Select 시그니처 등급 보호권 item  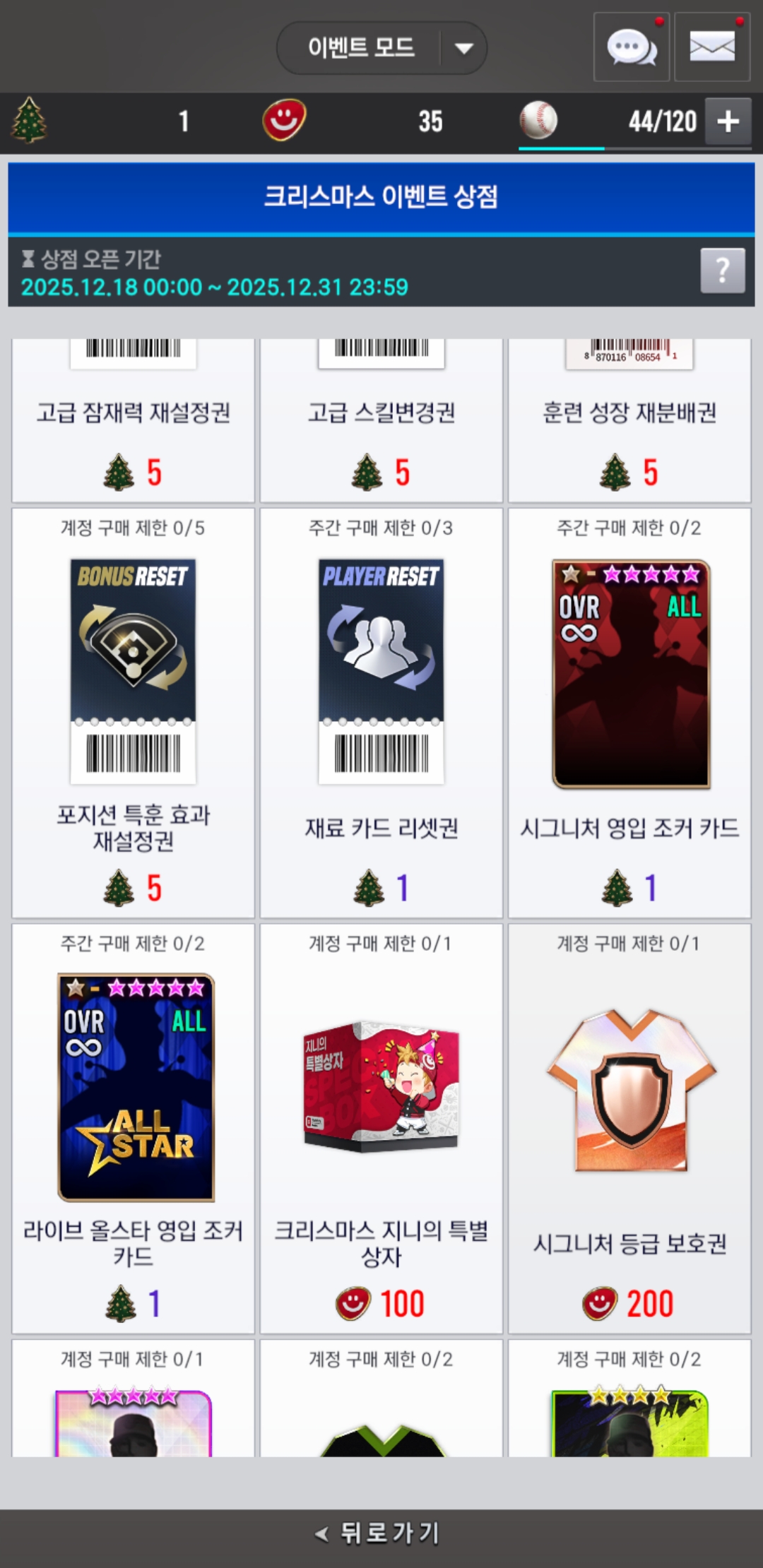coord(629,1129)
